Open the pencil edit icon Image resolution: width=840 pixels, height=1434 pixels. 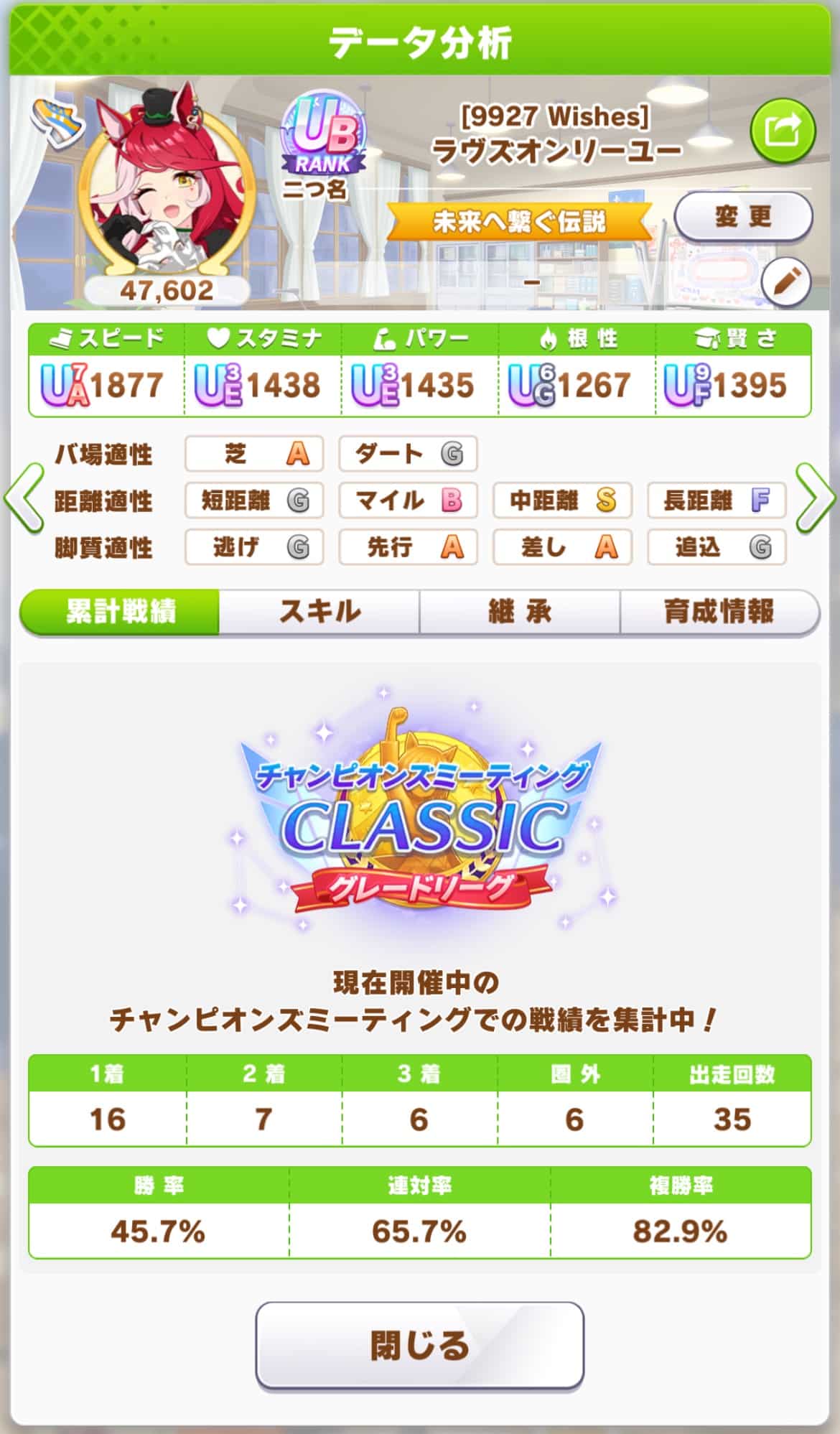click(x=785, y=282)
